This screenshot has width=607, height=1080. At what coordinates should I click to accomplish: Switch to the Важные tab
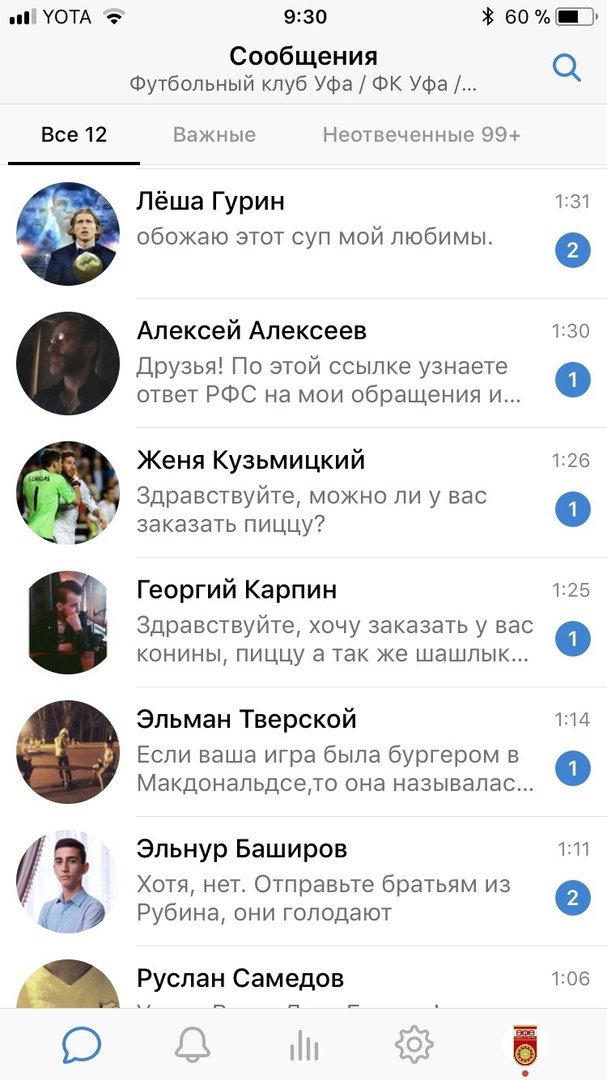pyautogui.click(x=214, y=135)
